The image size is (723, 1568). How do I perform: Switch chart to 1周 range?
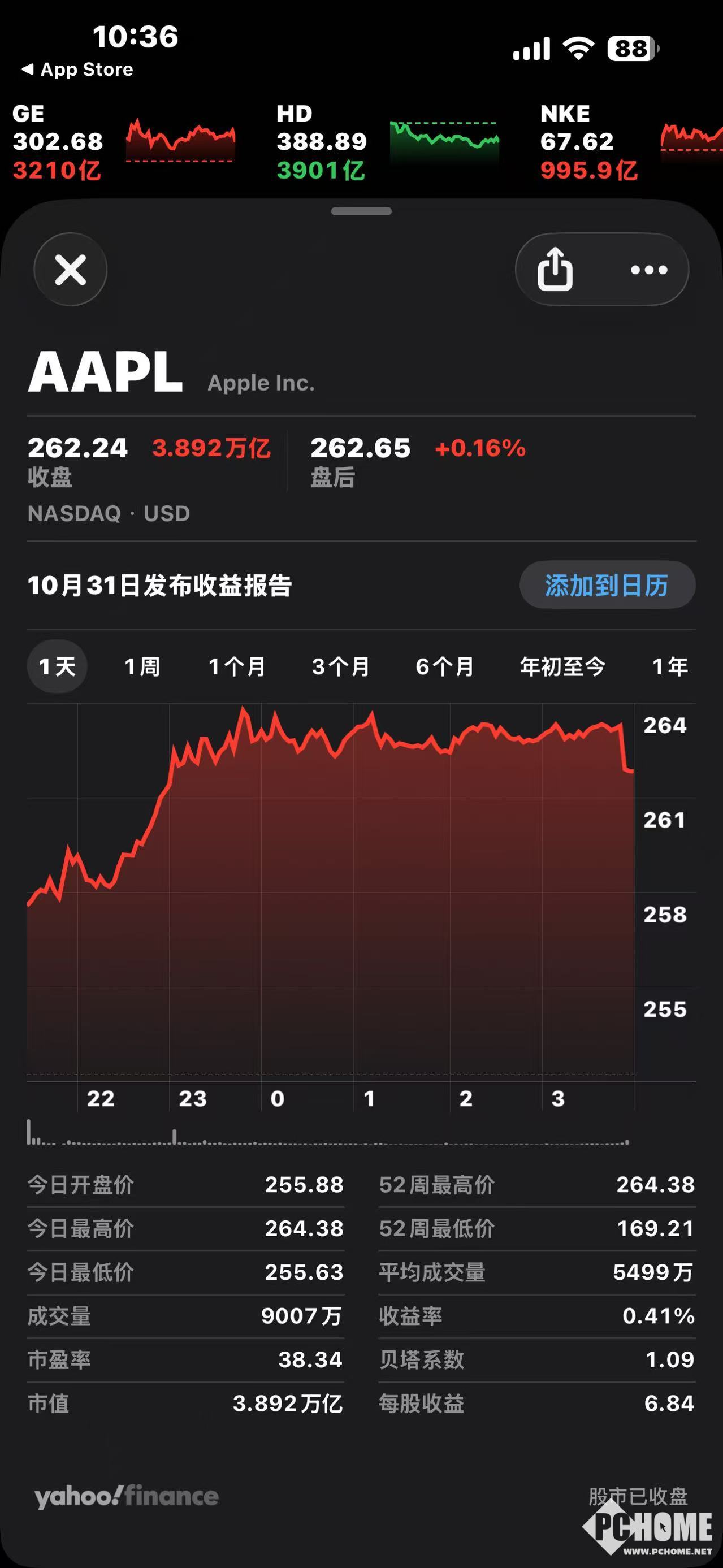(x=142, y=666)
